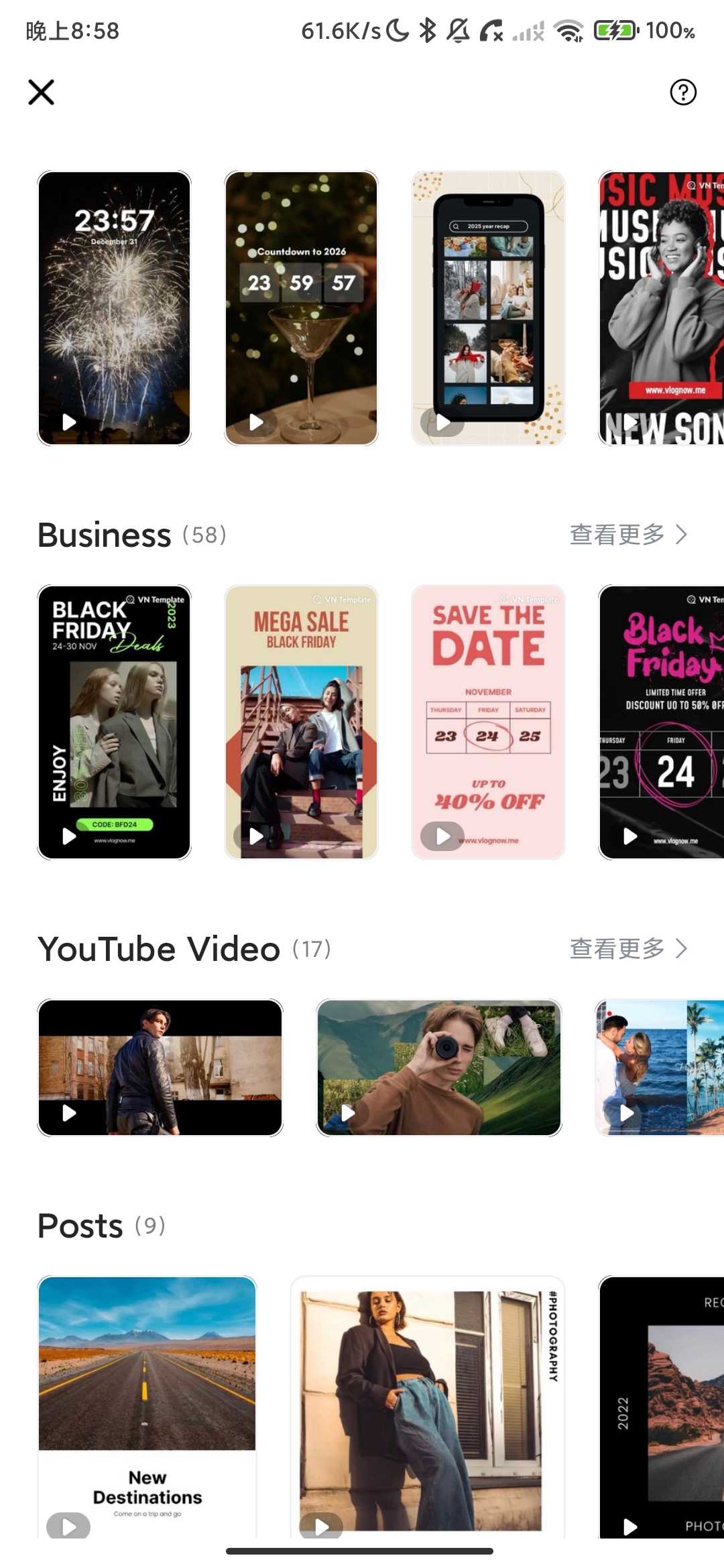The height and width of the screenshot is (1568, 724).
Task: View more Business templates
Action: (x=628, y=535)
